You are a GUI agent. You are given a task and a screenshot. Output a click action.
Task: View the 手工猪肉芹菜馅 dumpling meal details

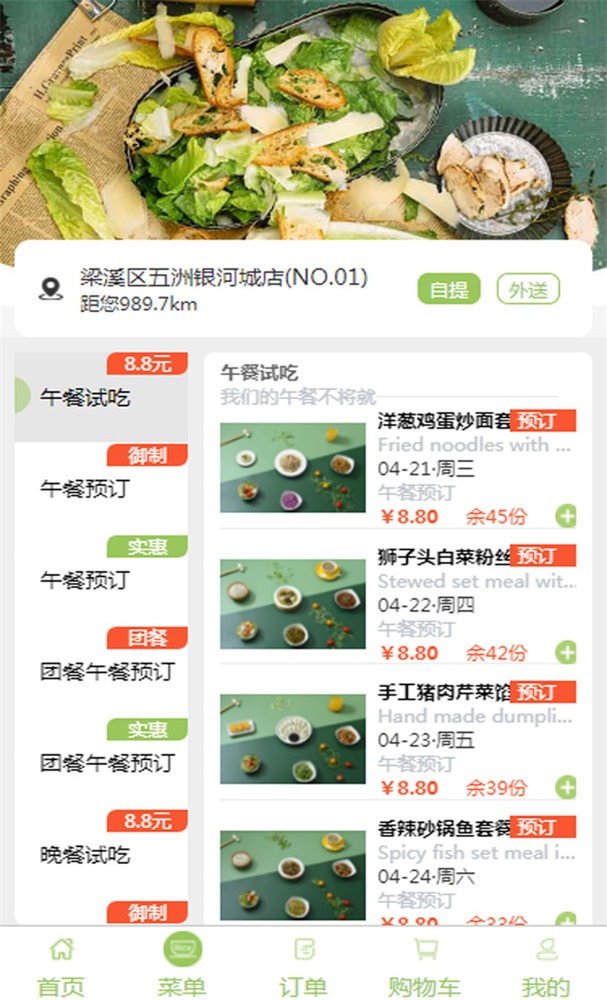pyautogui.click(x=293, y=739)
